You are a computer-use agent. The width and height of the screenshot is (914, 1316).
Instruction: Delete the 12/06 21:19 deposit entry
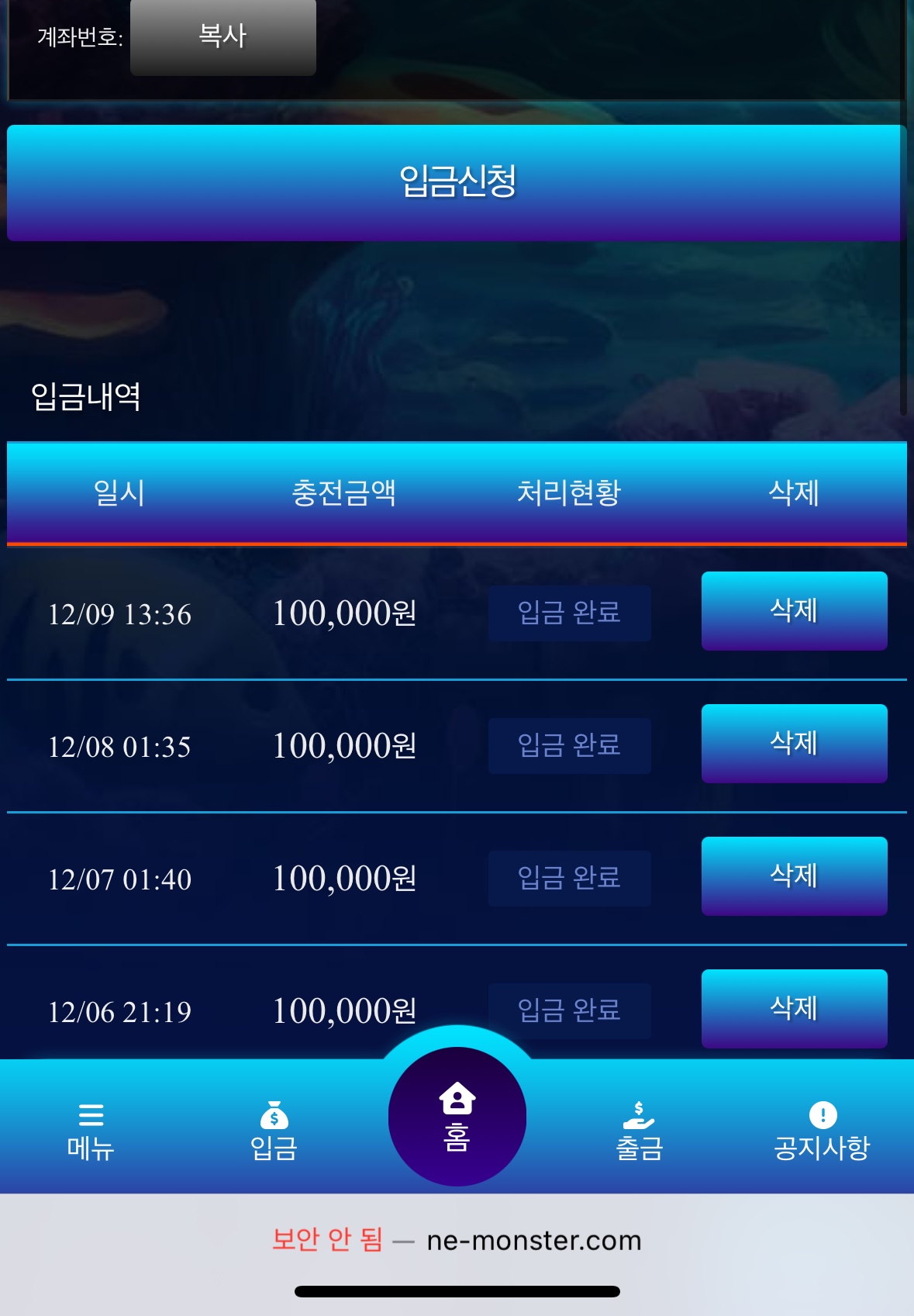tap(794, 1008)
